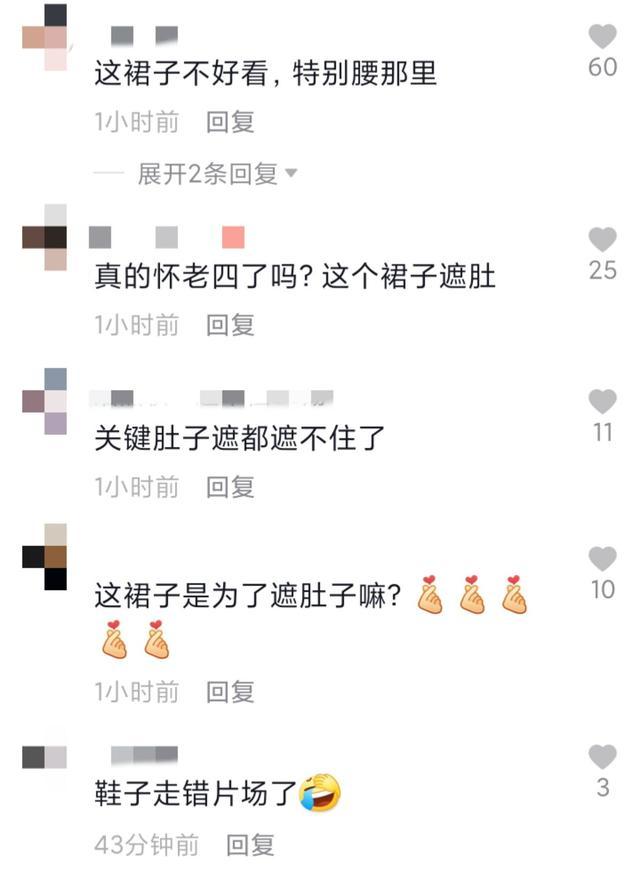Image resolution: width=640 pixels, height=880 pixels.
Task: Reply to the comment '这裙子不好看,特别腰那里'
Action: click(x=230, y=122)
